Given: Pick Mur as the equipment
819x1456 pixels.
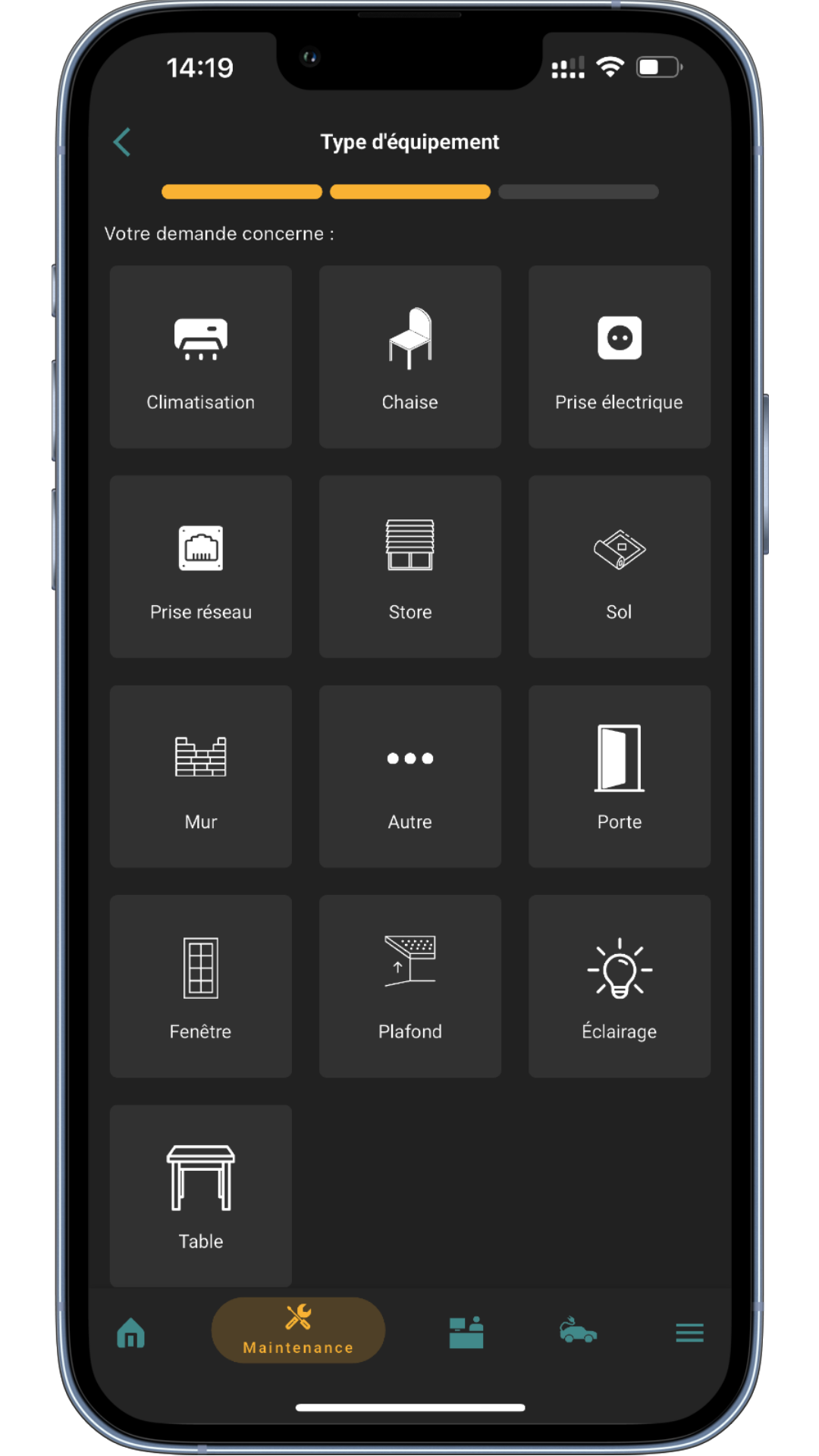Looking at the screenshot, I should pos(201,777).
